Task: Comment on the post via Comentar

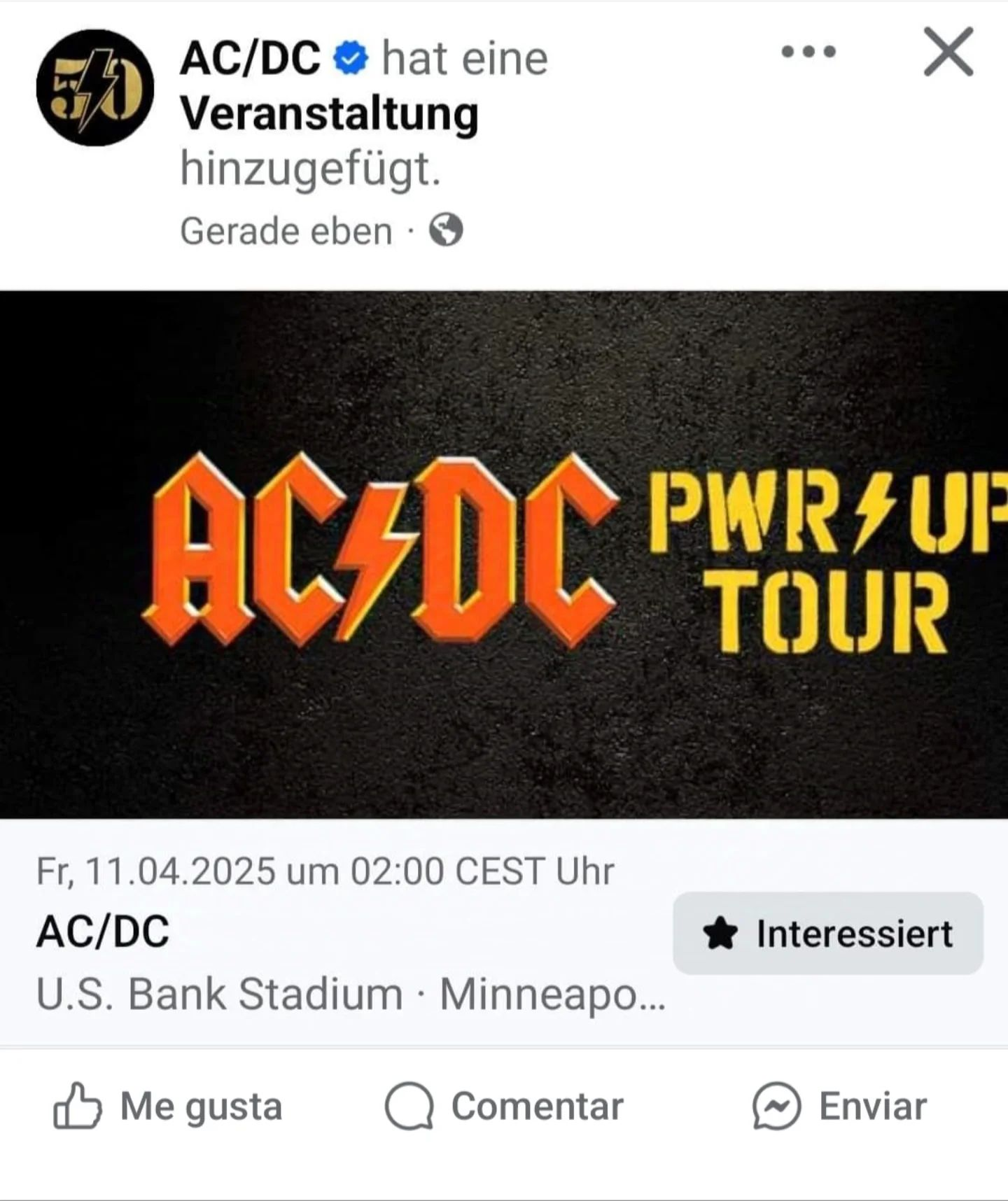Action: pyautogui.click(x=504, y=1107)
